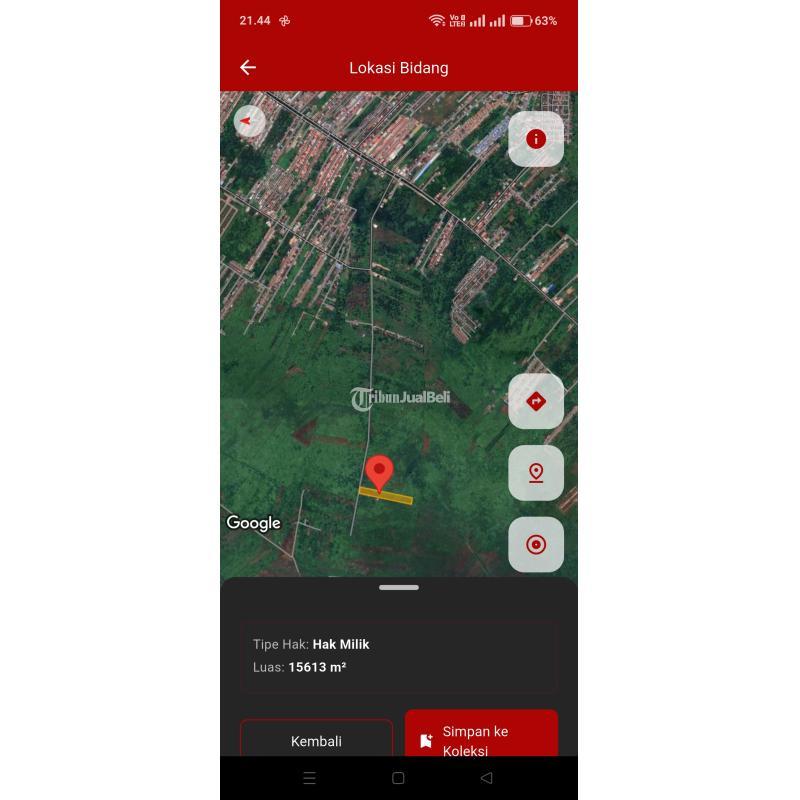The width and height of the screenshot is (800, 800).
Task: Open recent apps from the navigation bar
Action: (x=310, y=778)
